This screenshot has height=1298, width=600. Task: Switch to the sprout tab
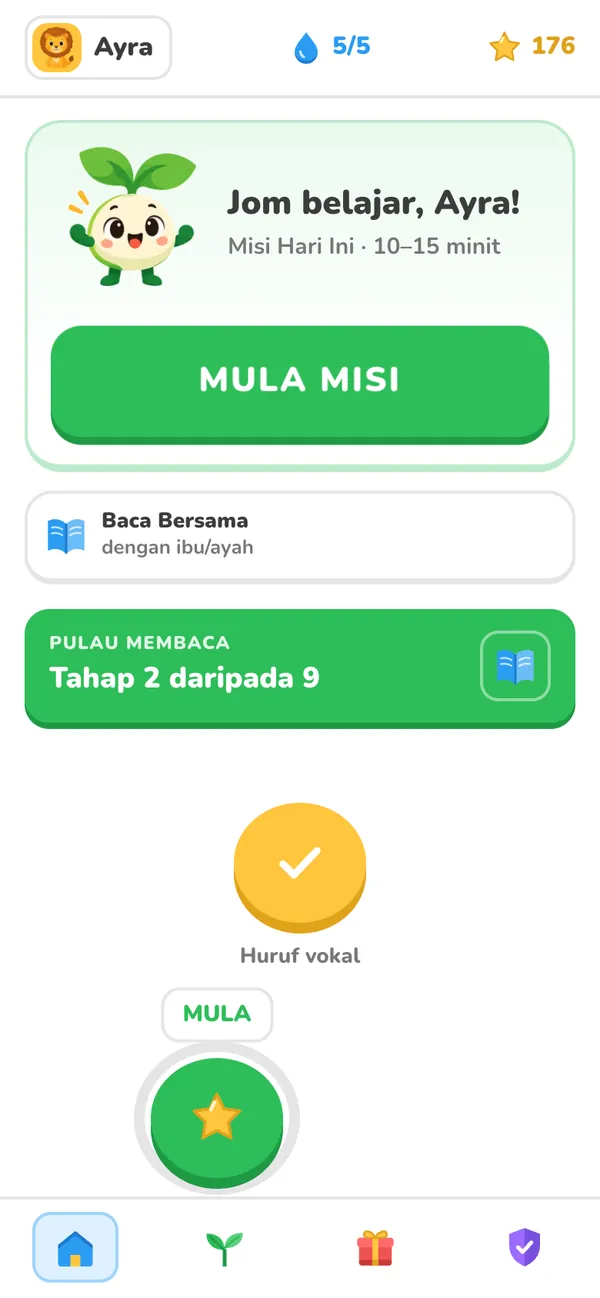point(225,1248)
